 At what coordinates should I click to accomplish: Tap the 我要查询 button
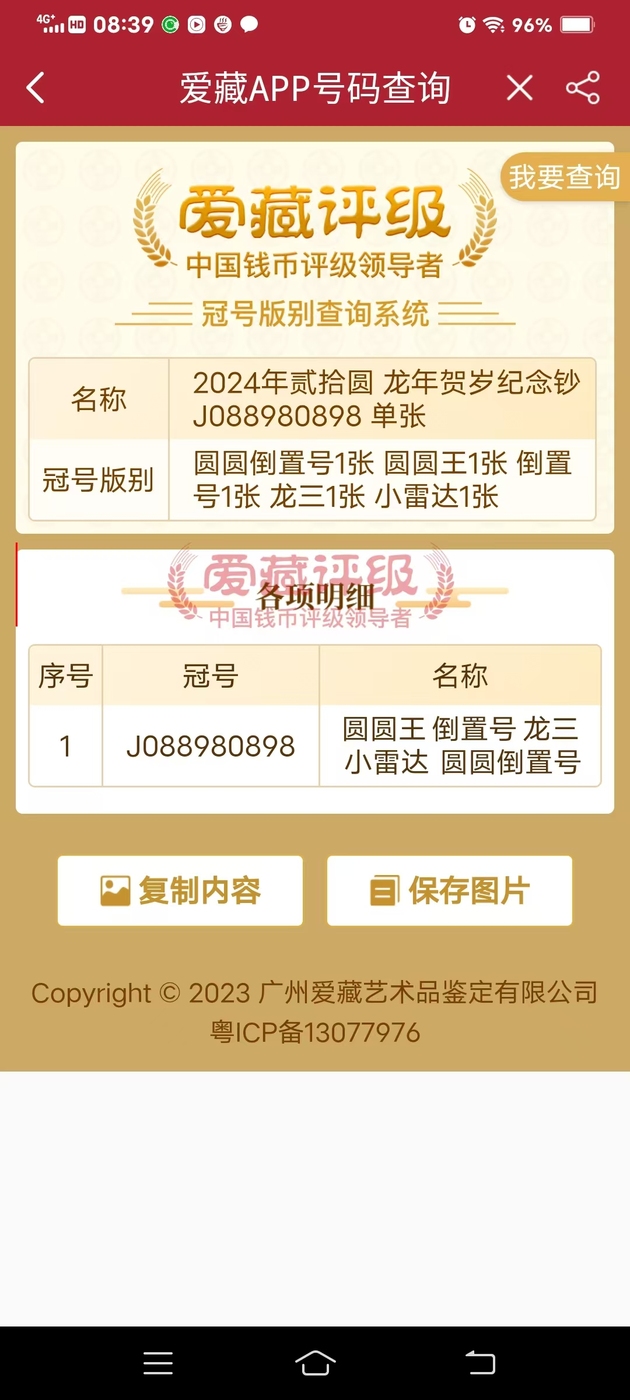tap(565, 177)
